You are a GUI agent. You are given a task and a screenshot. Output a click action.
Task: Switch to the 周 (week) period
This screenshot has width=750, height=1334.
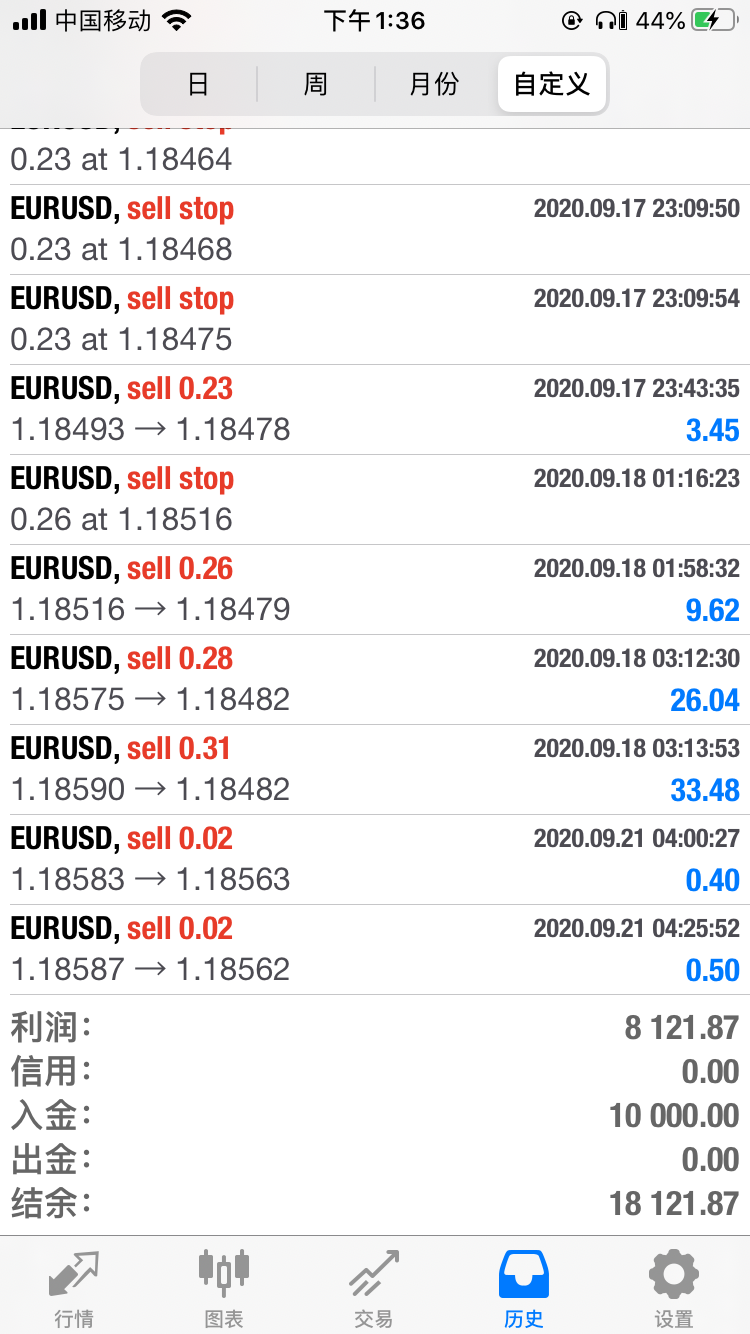(316, 84)
